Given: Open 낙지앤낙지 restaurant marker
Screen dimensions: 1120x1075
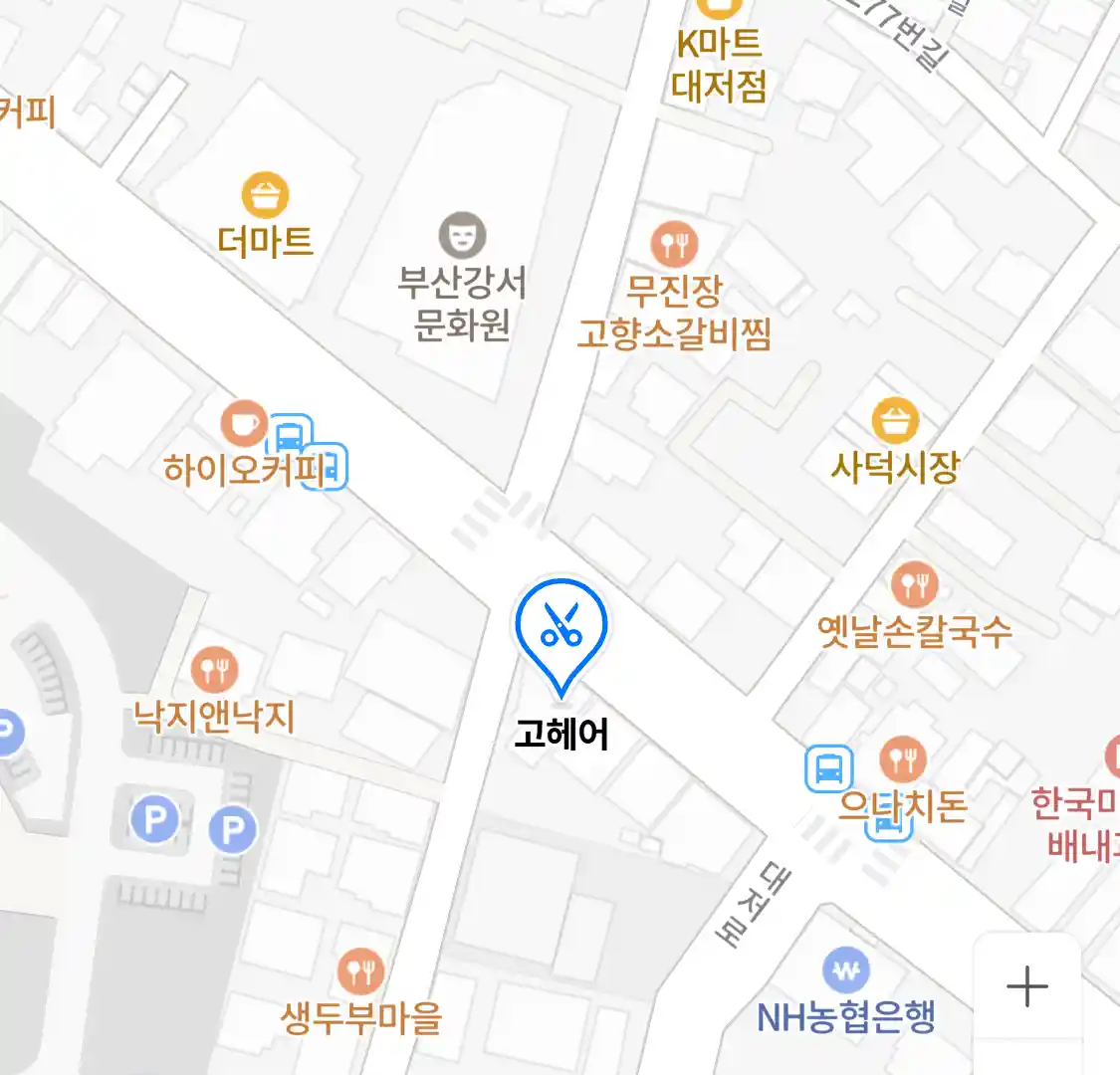Looking at the screenshot, I should [x=214, y=671].
